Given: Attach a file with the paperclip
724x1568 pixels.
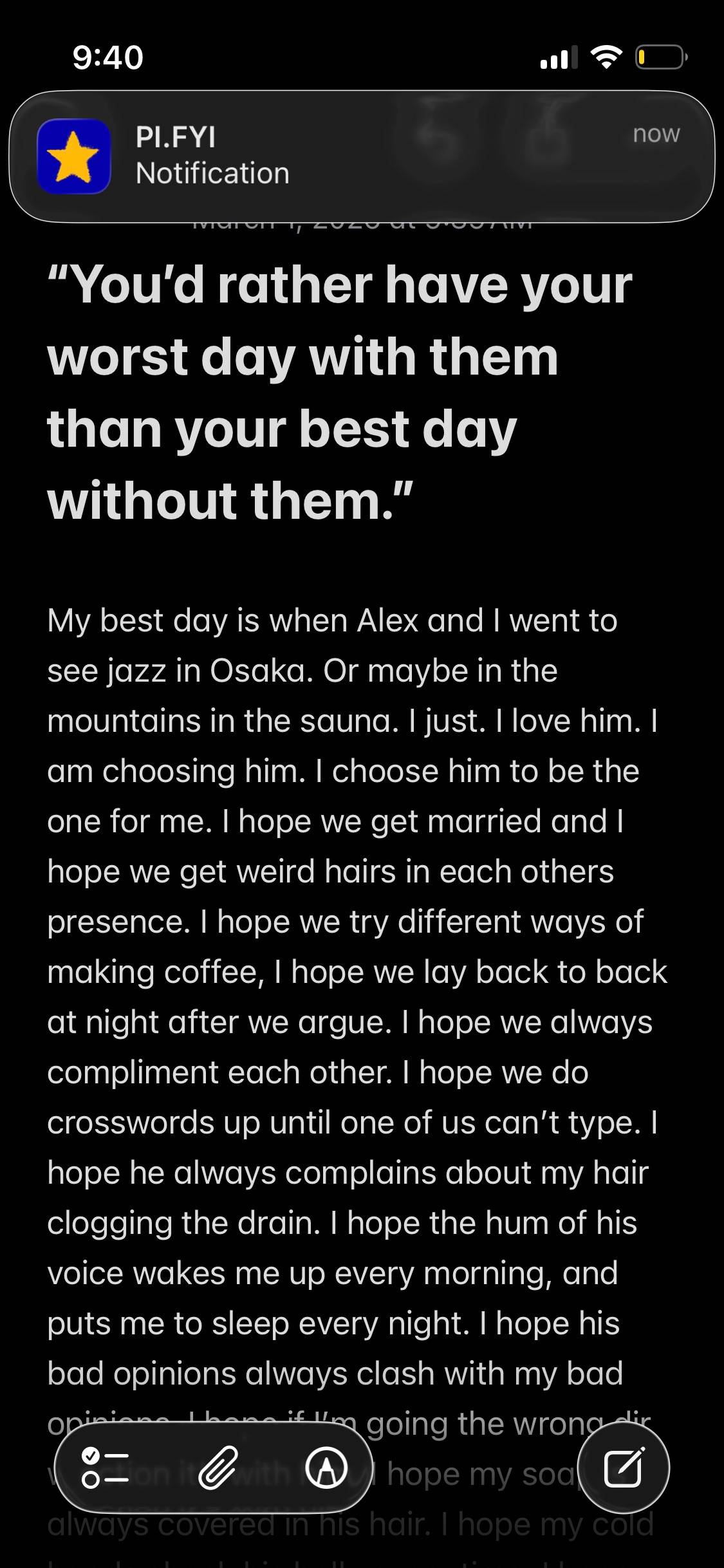Looking at the screenshot, I should (x=217, y=1468).
